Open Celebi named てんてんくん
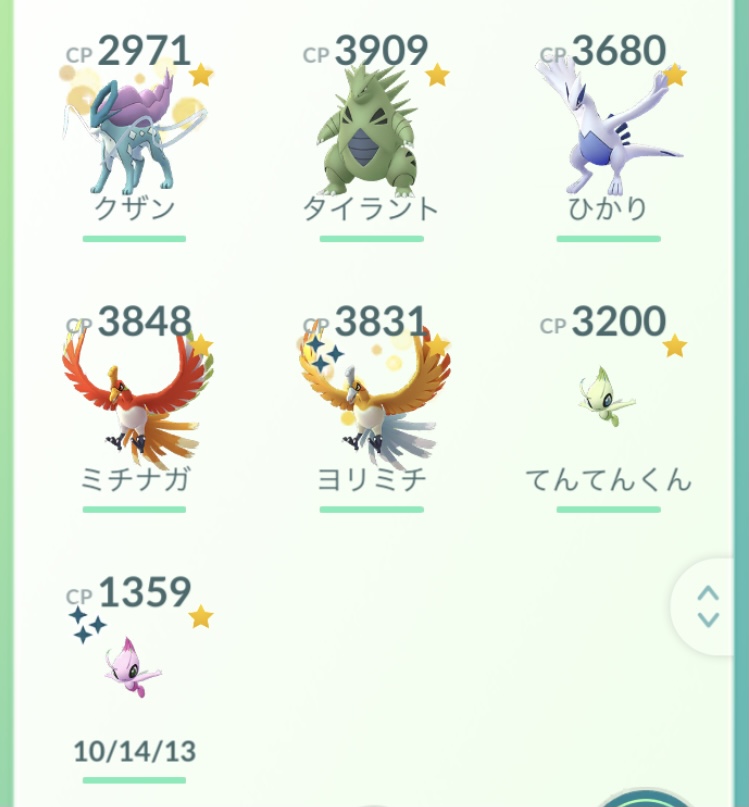749x807 pixels. click(608, 400)
